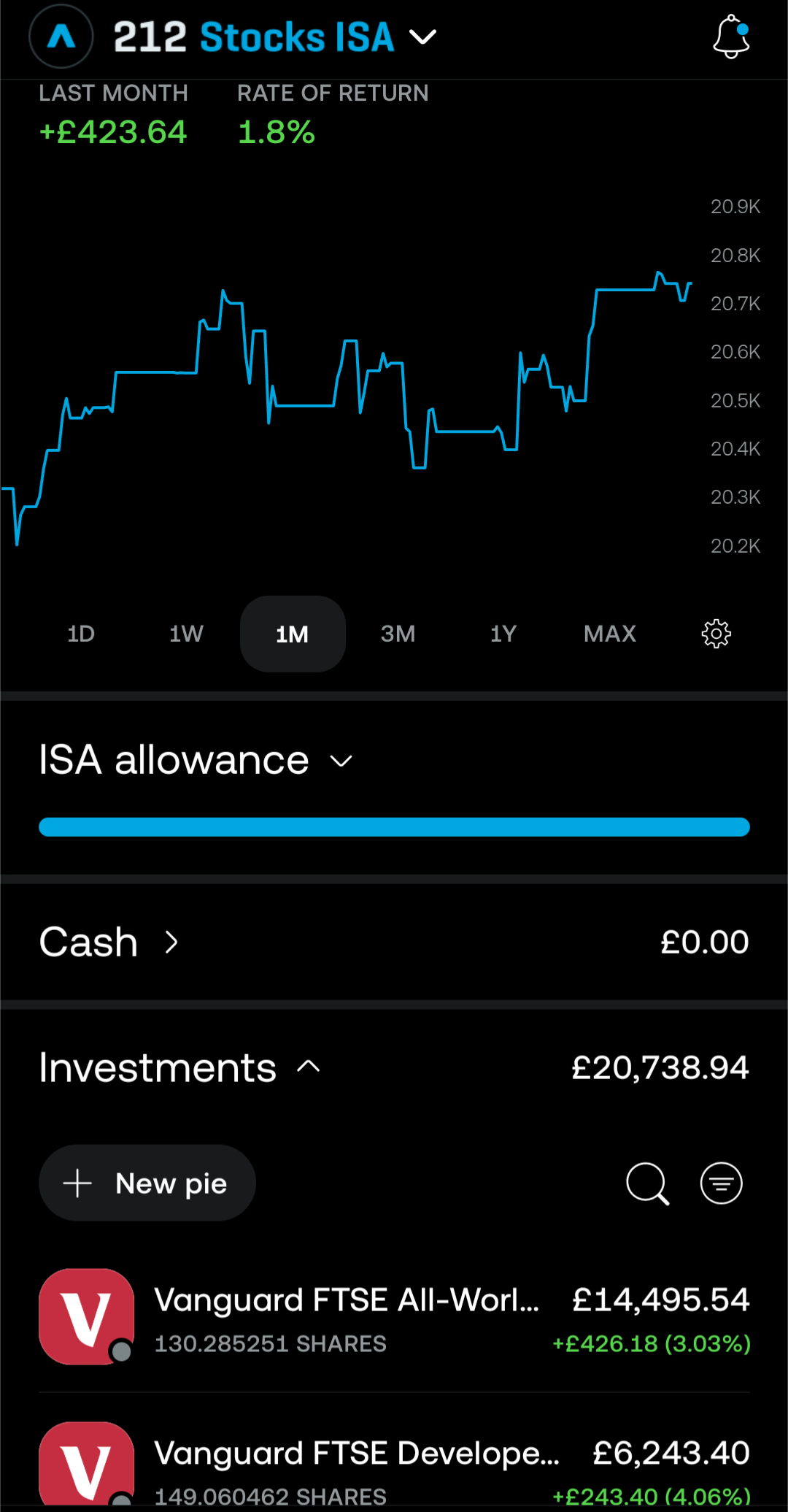Image resolution: width=788 pixels, height=1512 pixels.
Task: Switch chart to 1D range
Action: tap(81, 634)
